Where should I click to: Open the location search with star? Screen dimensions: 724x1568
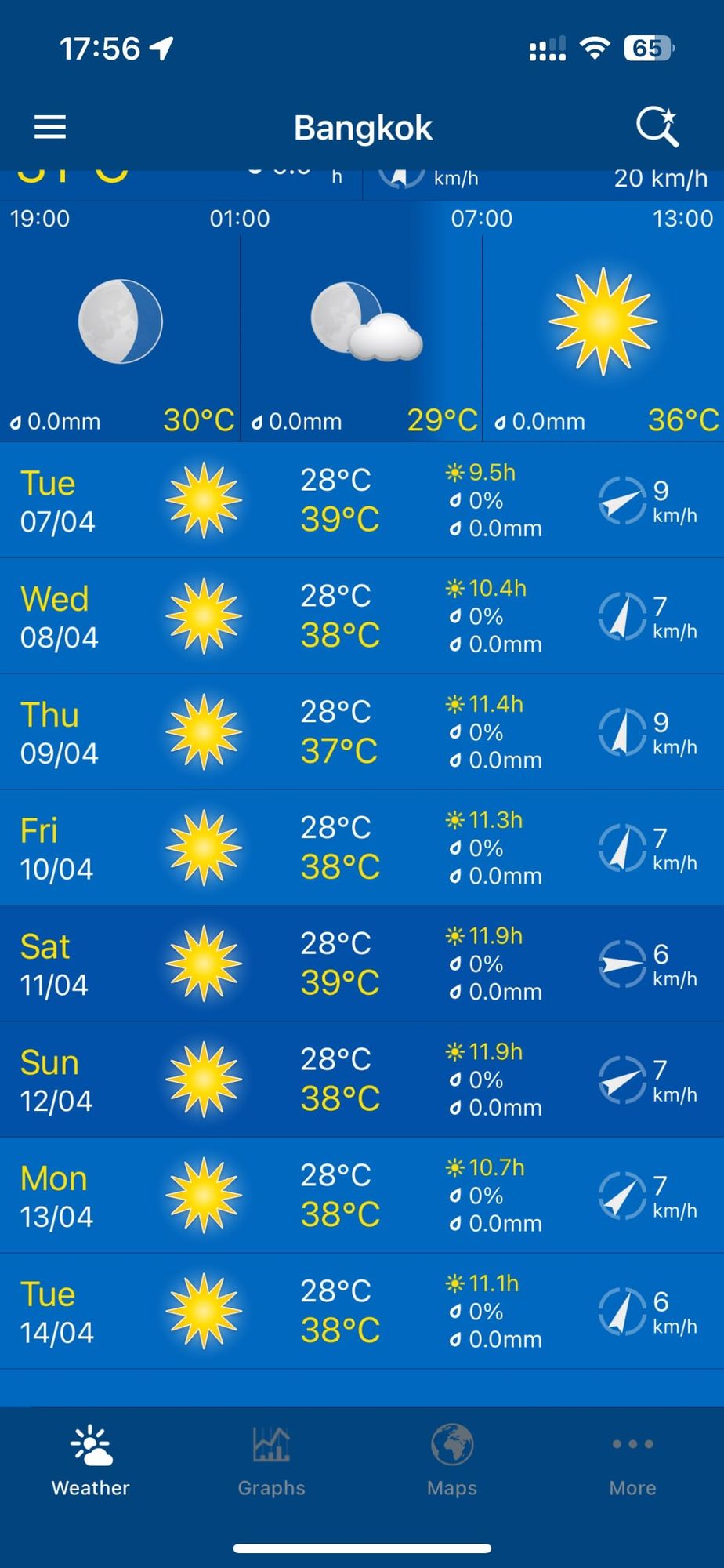(657, 127)
